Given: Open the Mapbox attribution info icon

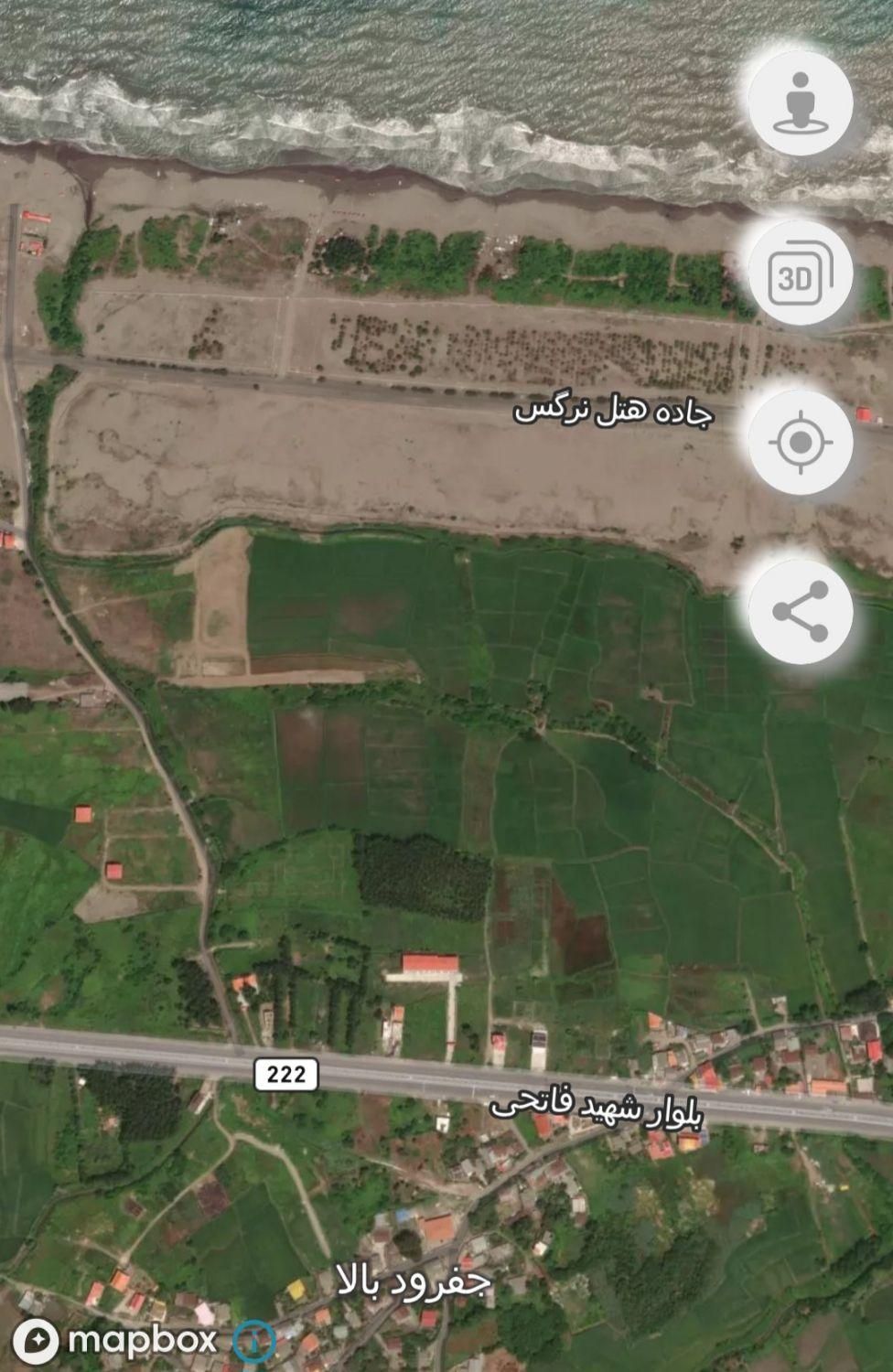Looking at the screenshot, I should (x=254, y=1341).
